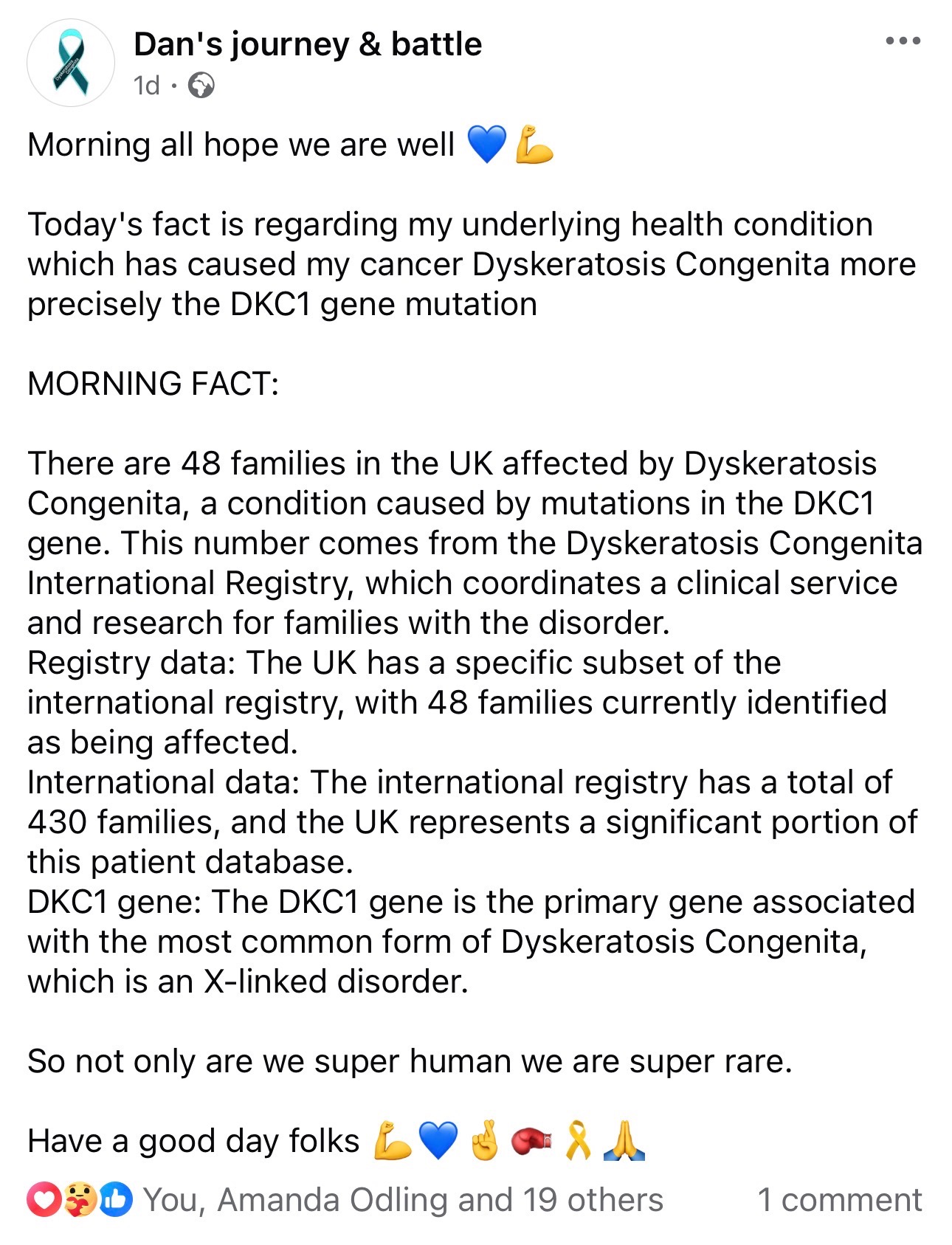Visit the Dan's journey & battle page name
The height and width of the screenshot is (1245, 952).
308,44
